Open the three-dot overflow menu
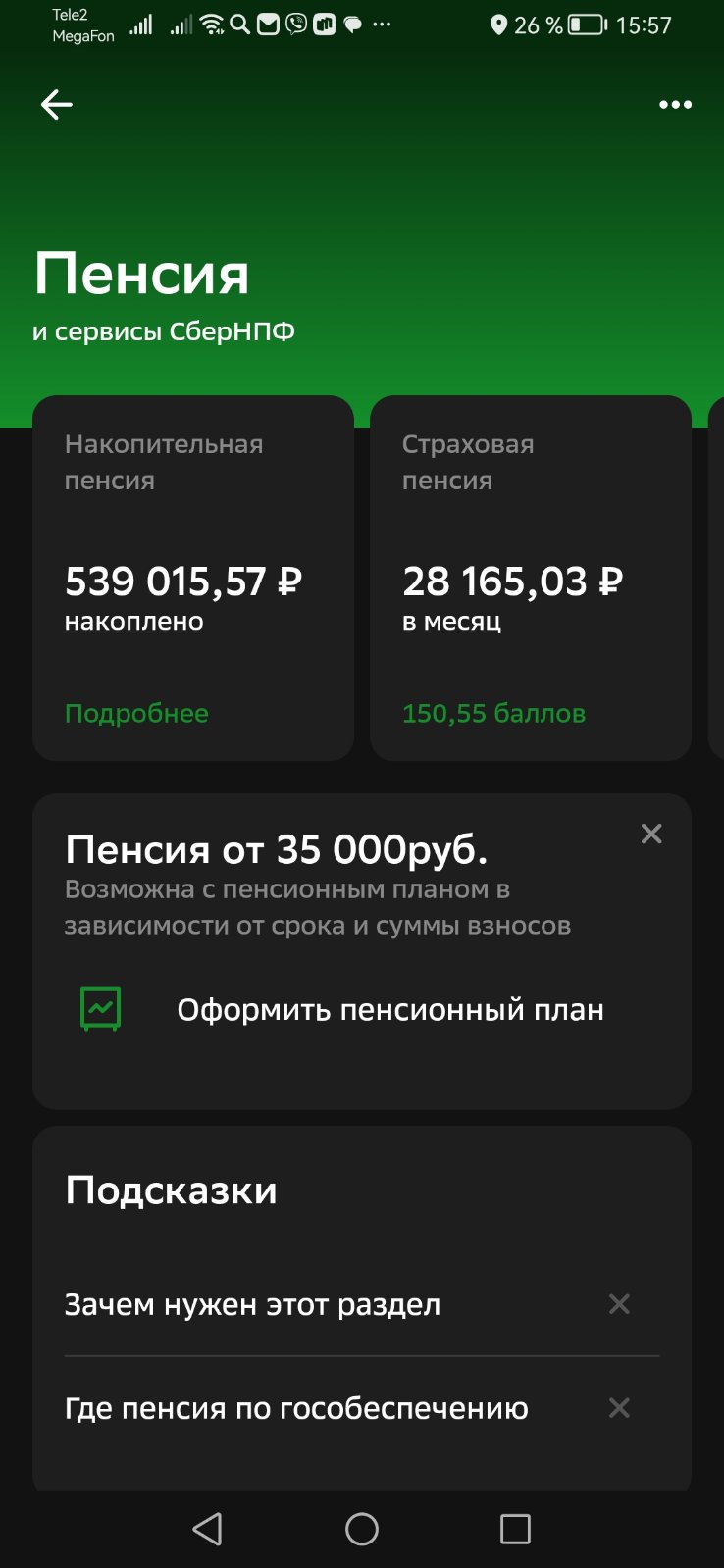The image size is (724, 1568). click(675, 105)
